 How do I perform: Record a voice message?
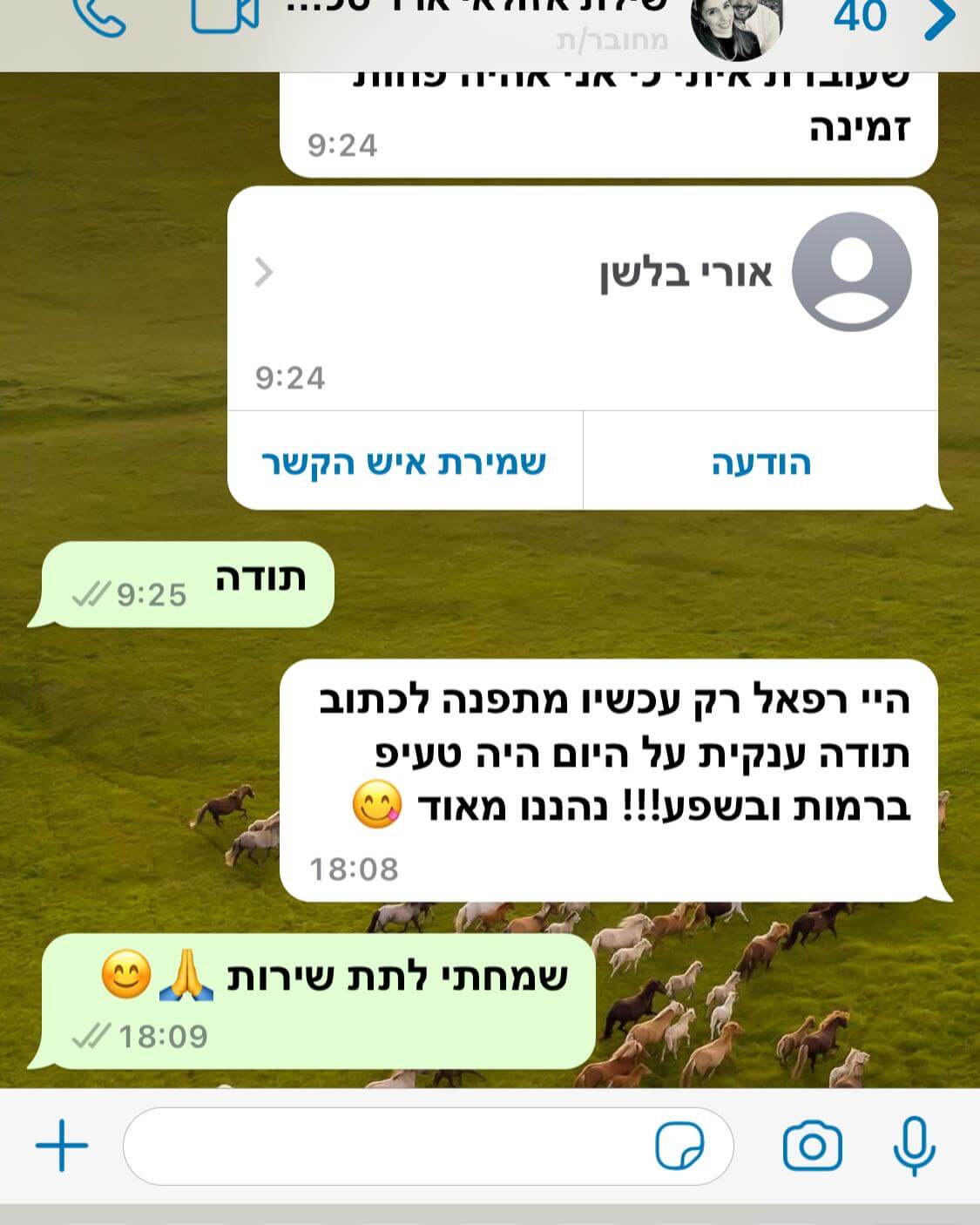point(914,1146)
